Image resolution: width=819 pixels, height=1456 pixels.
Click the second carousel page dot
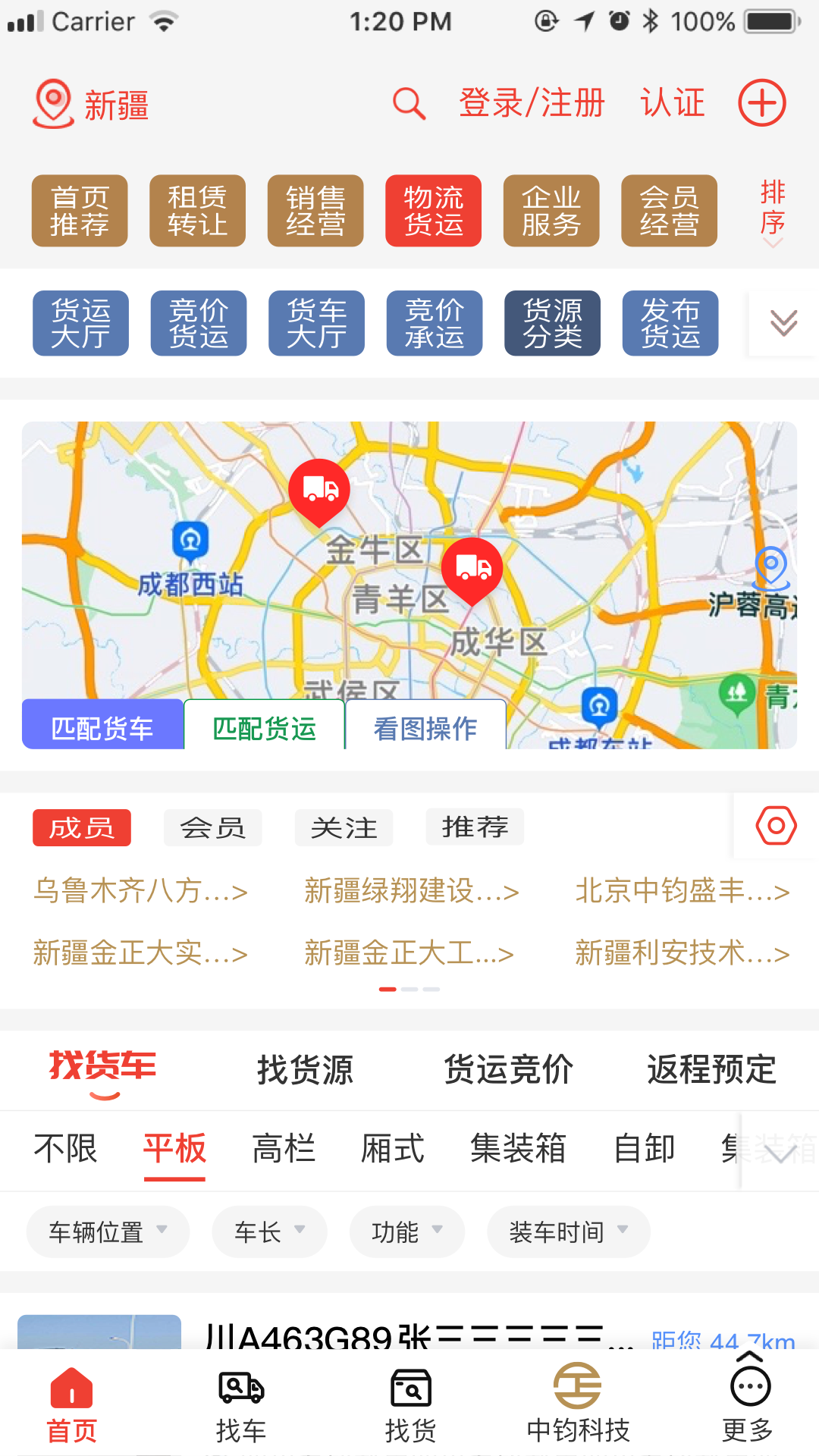(x=409, y=989)
